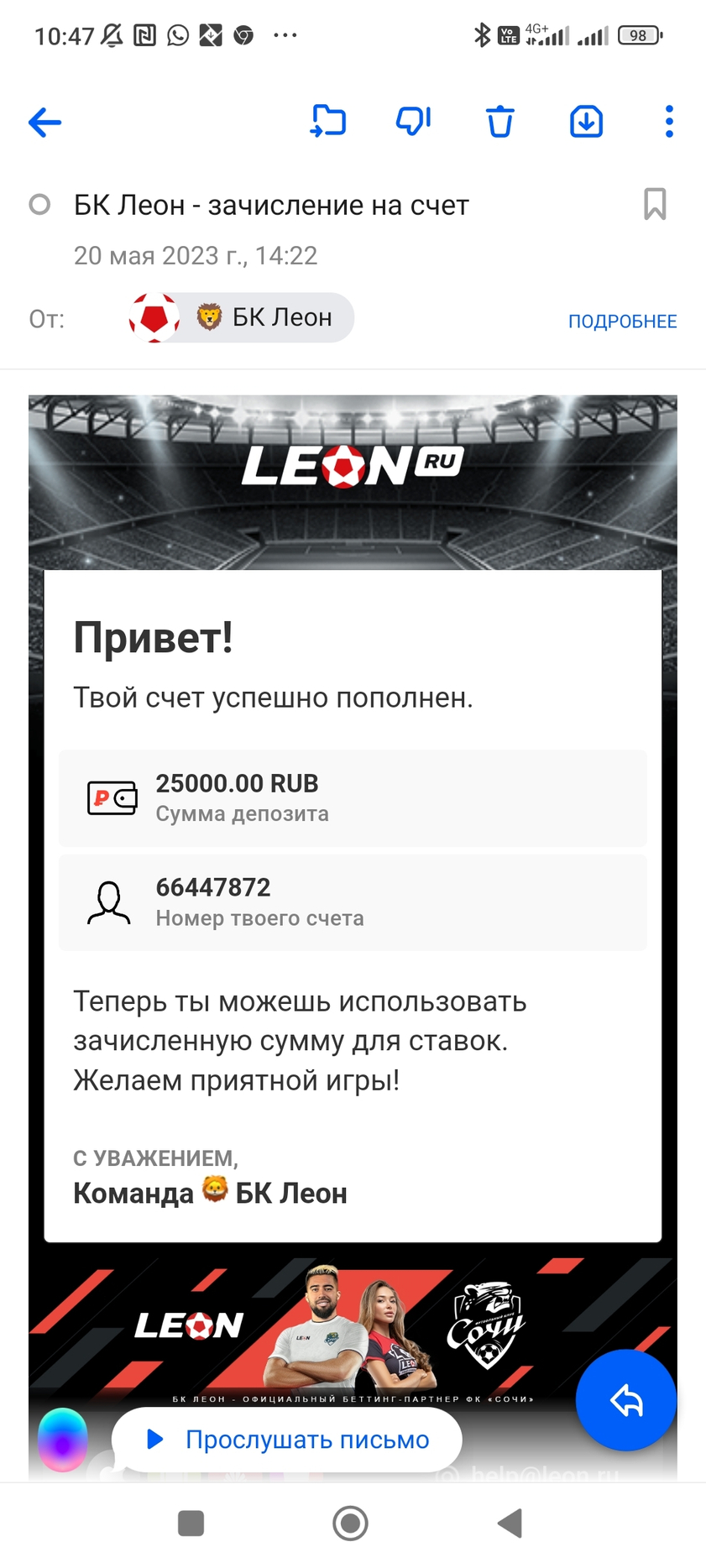Screen dimensions: 706x1568
Task: Move this email to a folder
Action: coord(328,122)
